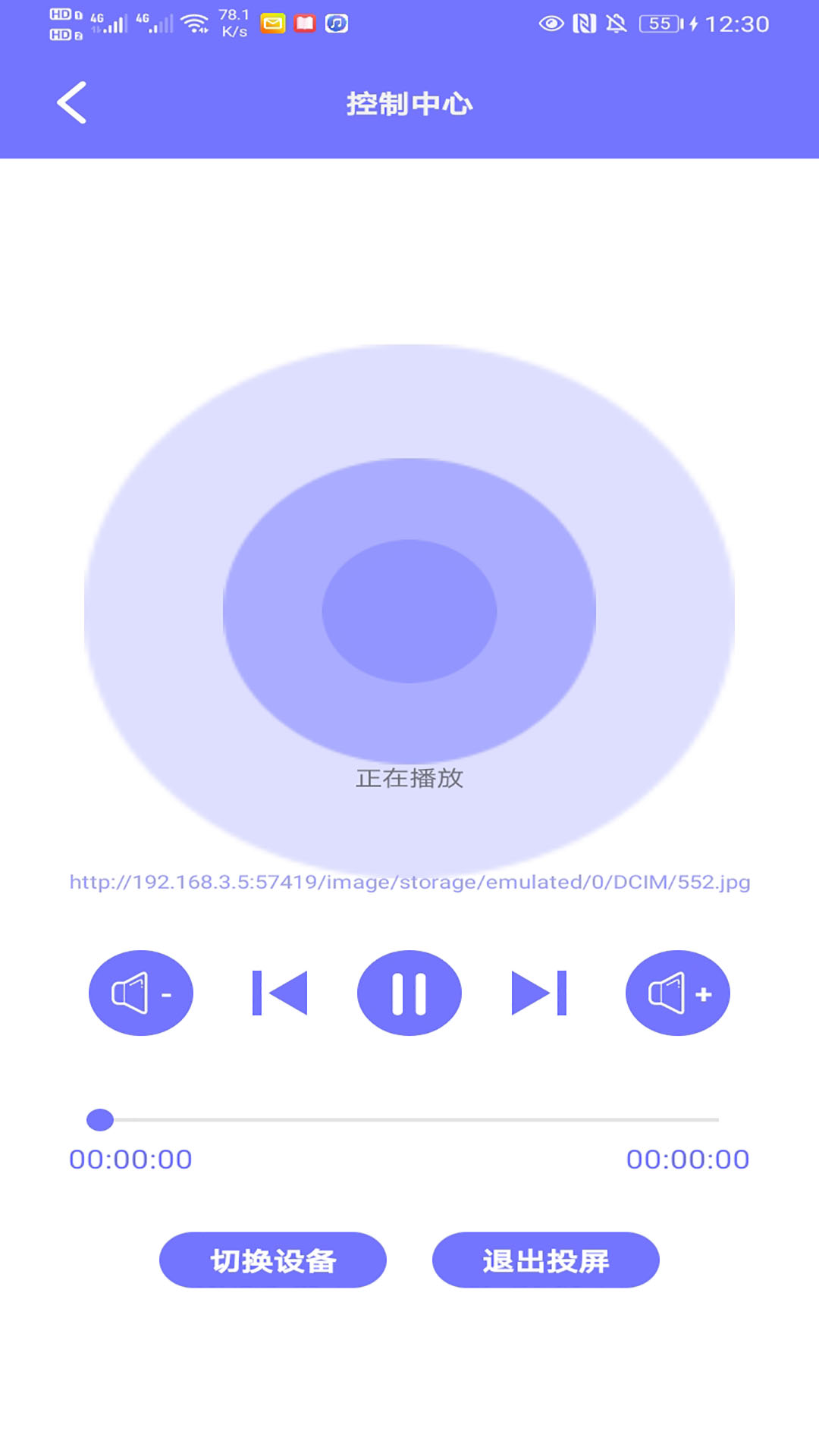Tap the streaming URL text link
This screenshot has width=819, height=1456.
tap(409, 882)
